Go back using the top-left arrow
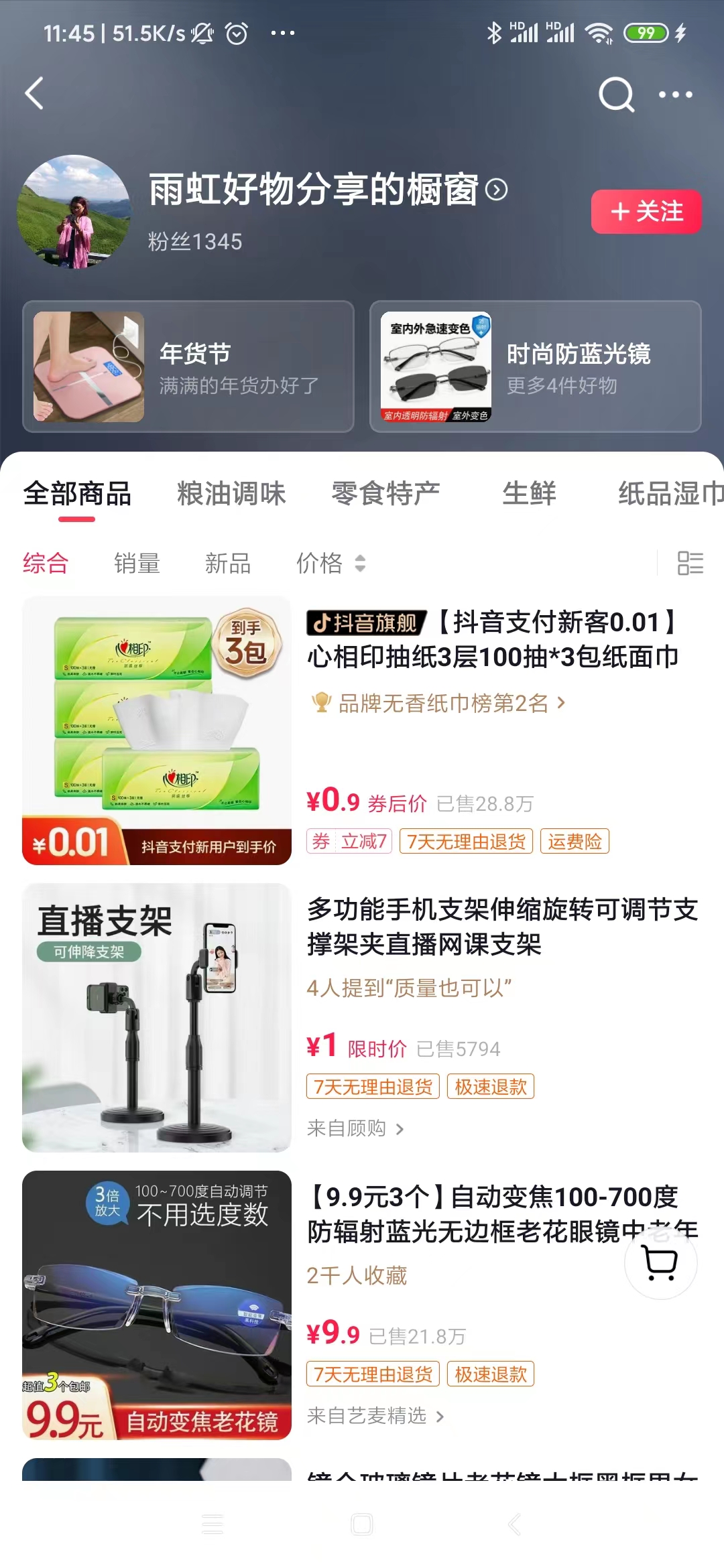 tap(35, 93)
